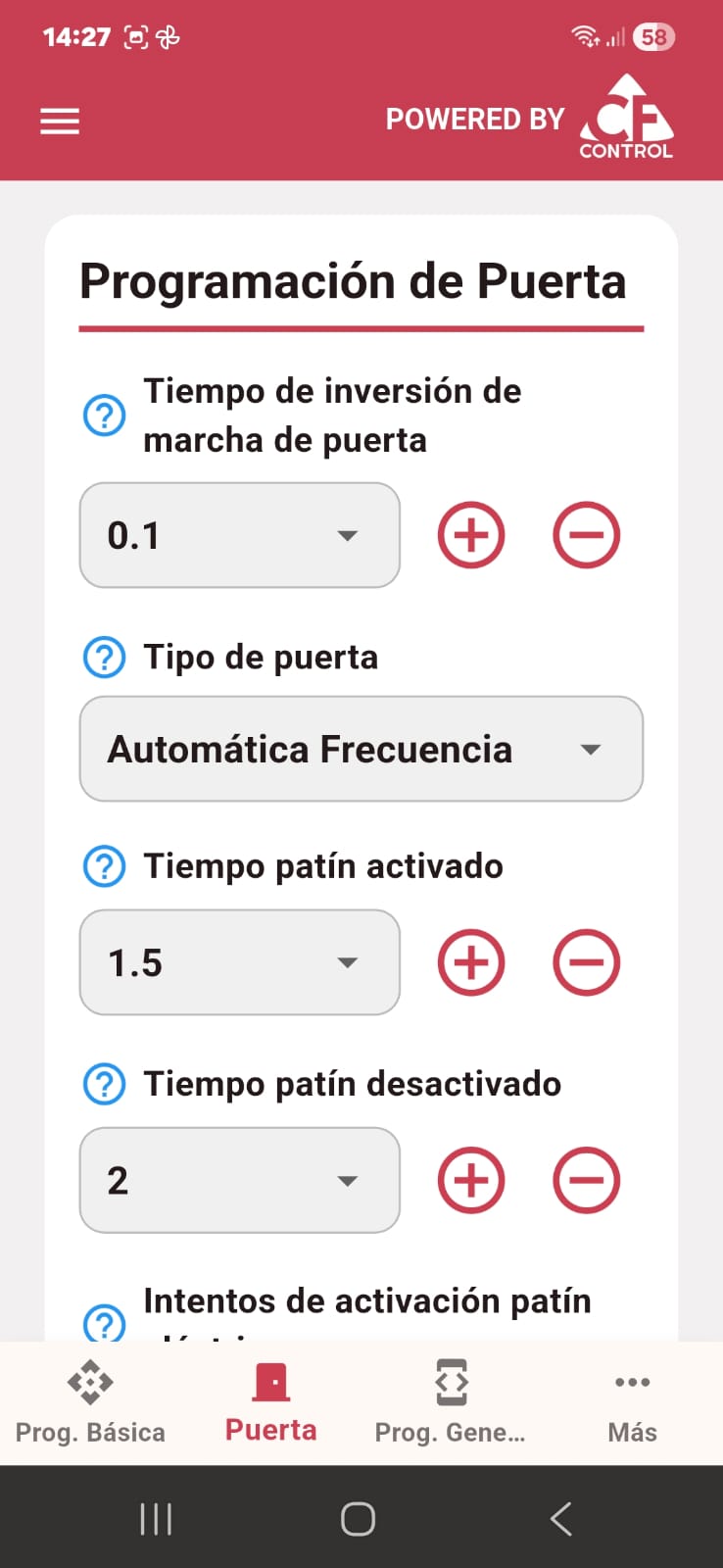This screenshot has width=723, height=1568.
Task: Show help for Tiempo de inversión
Action: point(105,416)
